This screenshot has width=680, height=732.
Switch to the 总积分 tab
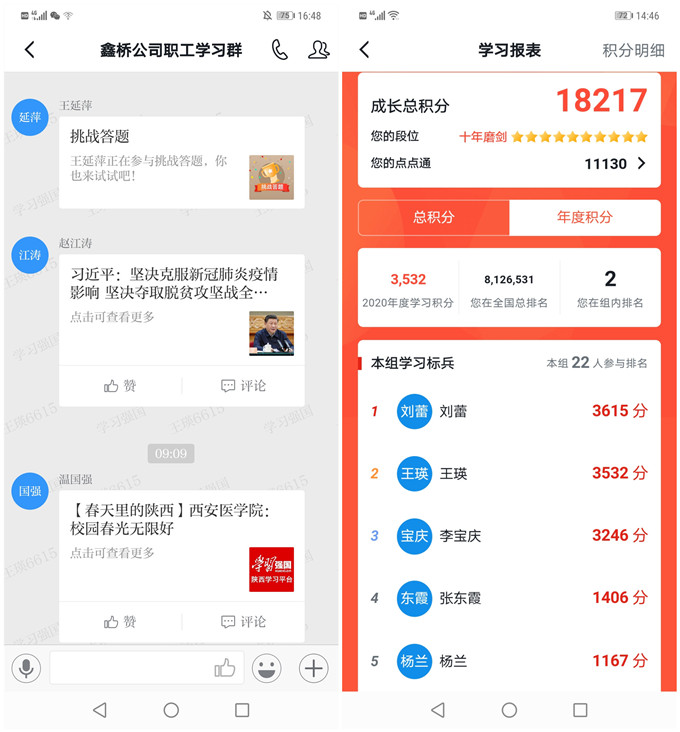433,217
